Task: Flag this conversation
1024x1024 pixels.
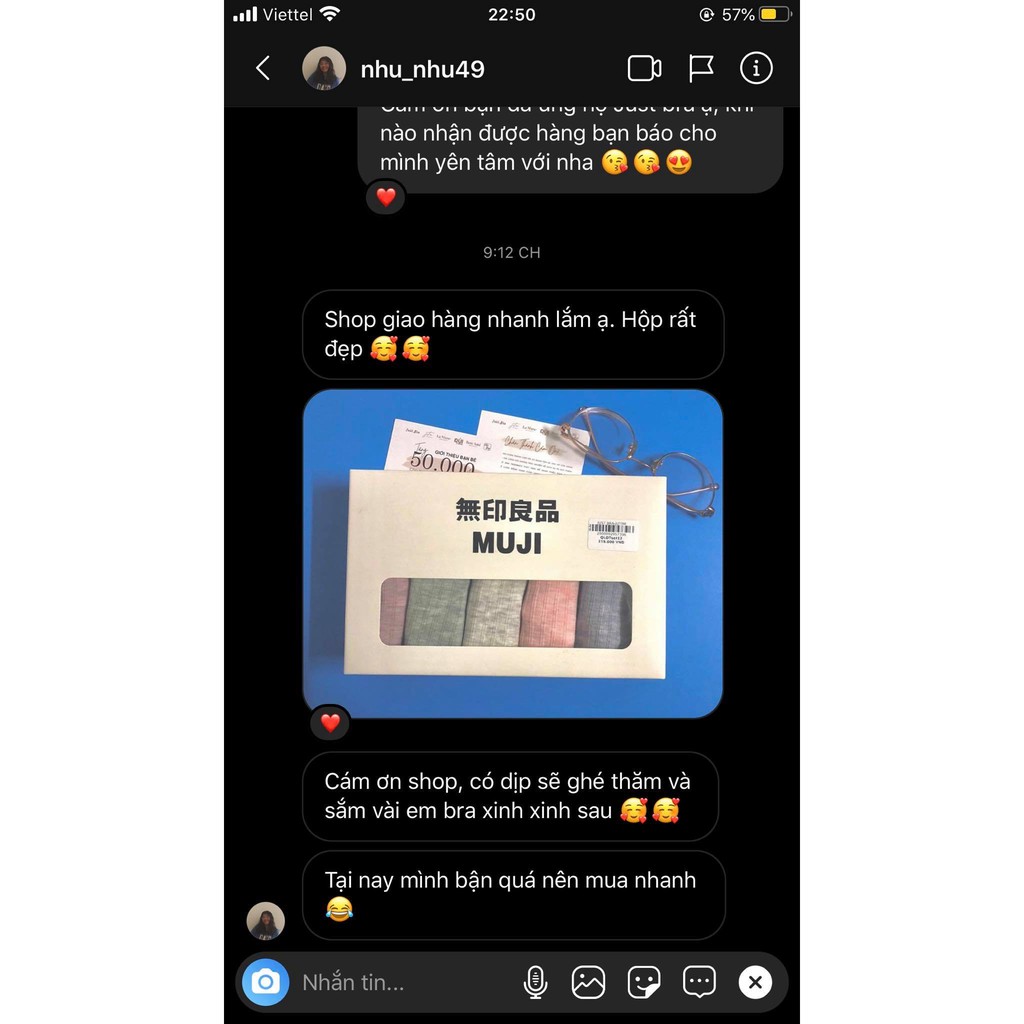Action: [x=701, y=68]
